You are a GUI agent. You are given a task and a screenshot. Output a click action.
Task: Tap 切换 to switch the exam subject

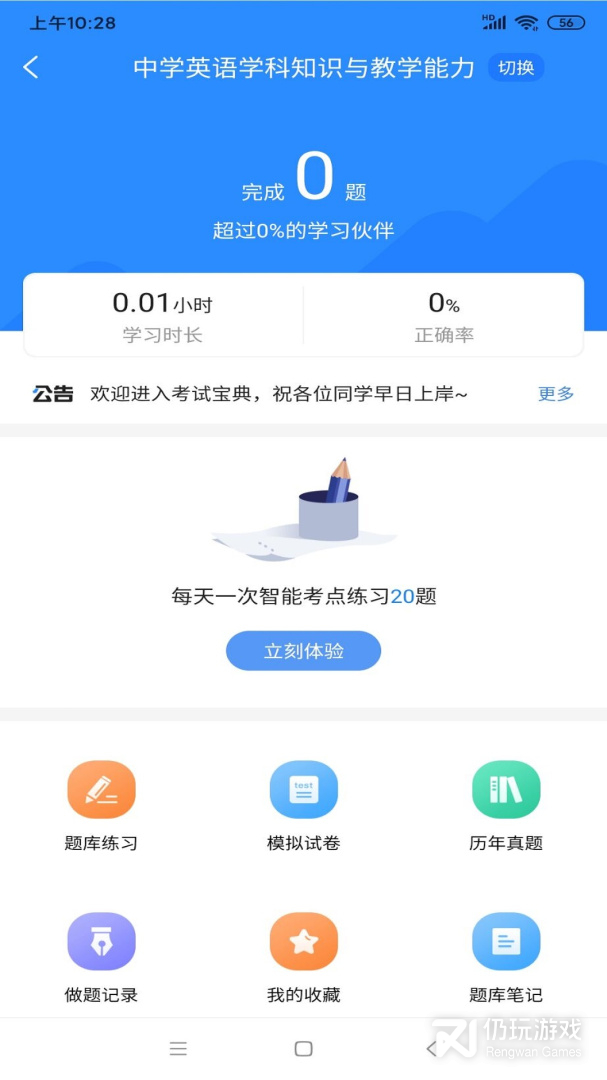pyautogui.click(x=516, y=68)
